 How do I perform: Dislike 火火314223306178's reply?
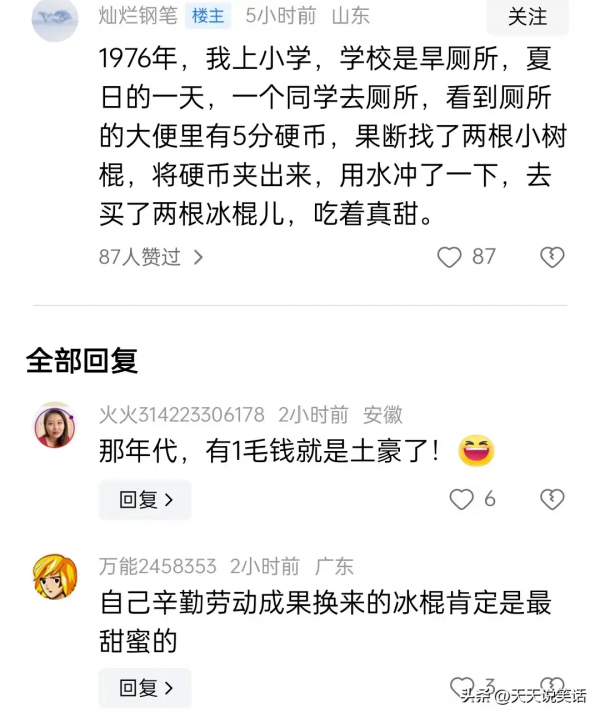coord(552,499)
